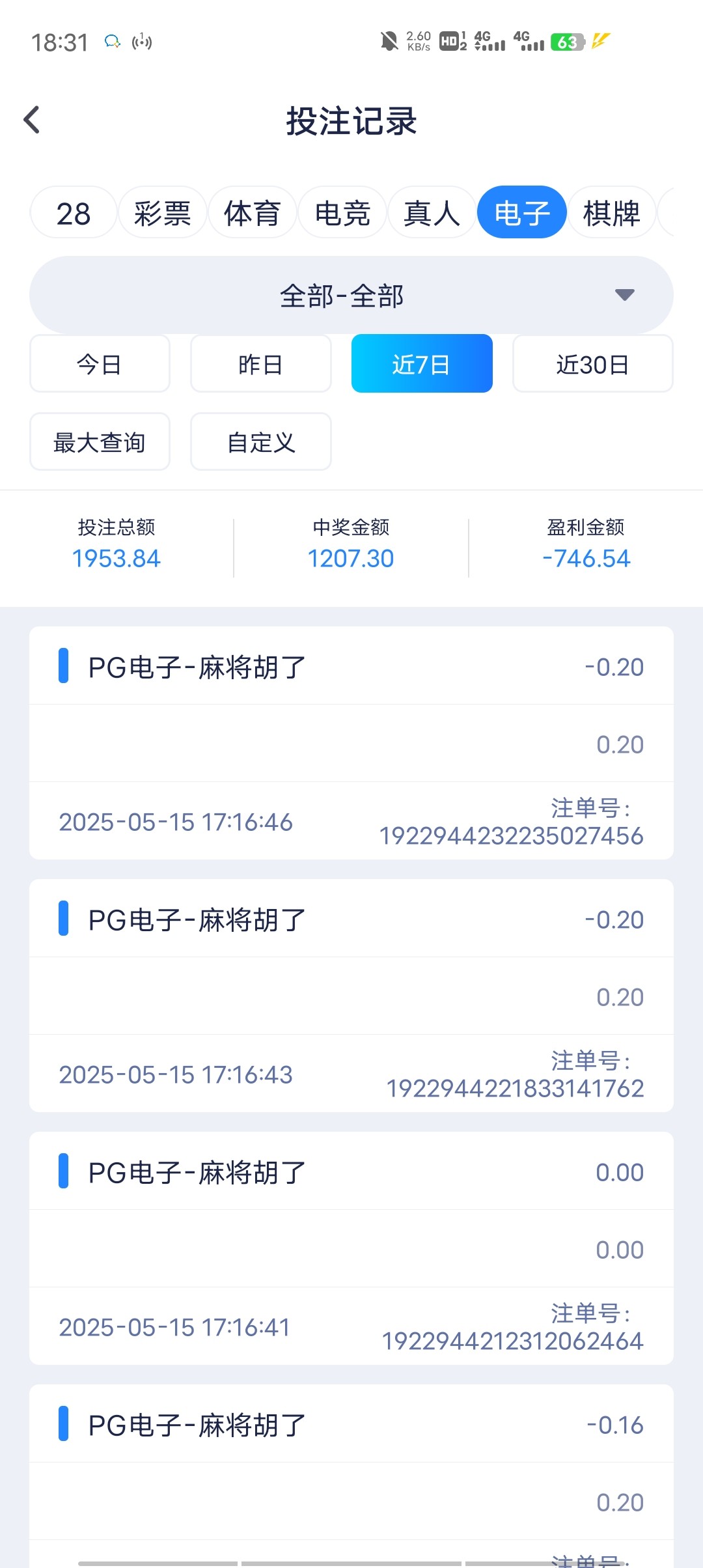The height and width of the screenshot is (1568, 703).
Task: Filter records by 今日
Action: (x=100, y=364)
